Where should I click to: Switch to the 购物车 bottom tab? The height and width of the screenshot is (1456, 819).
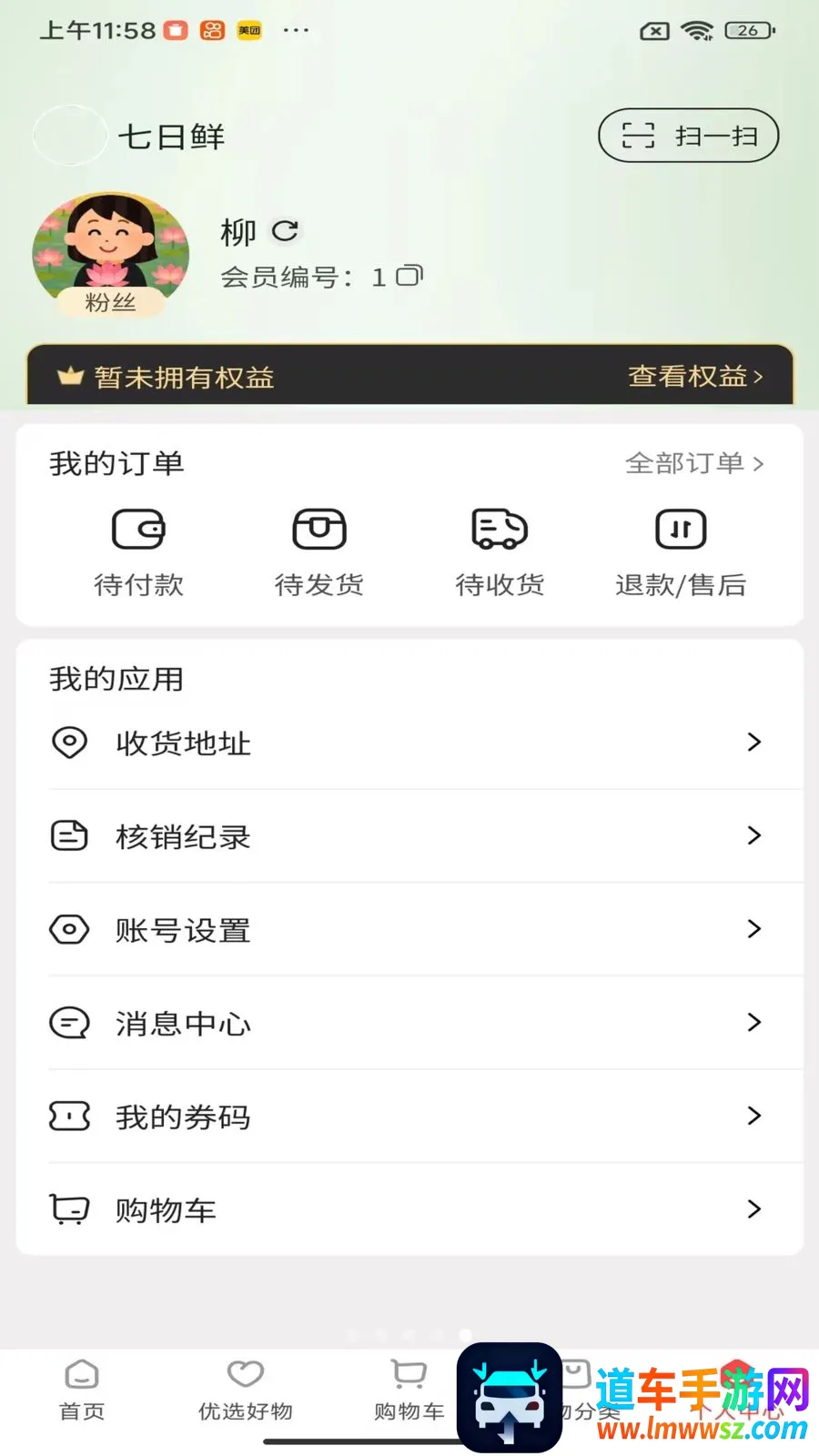pyautogui.click(x=409, y=1390)
